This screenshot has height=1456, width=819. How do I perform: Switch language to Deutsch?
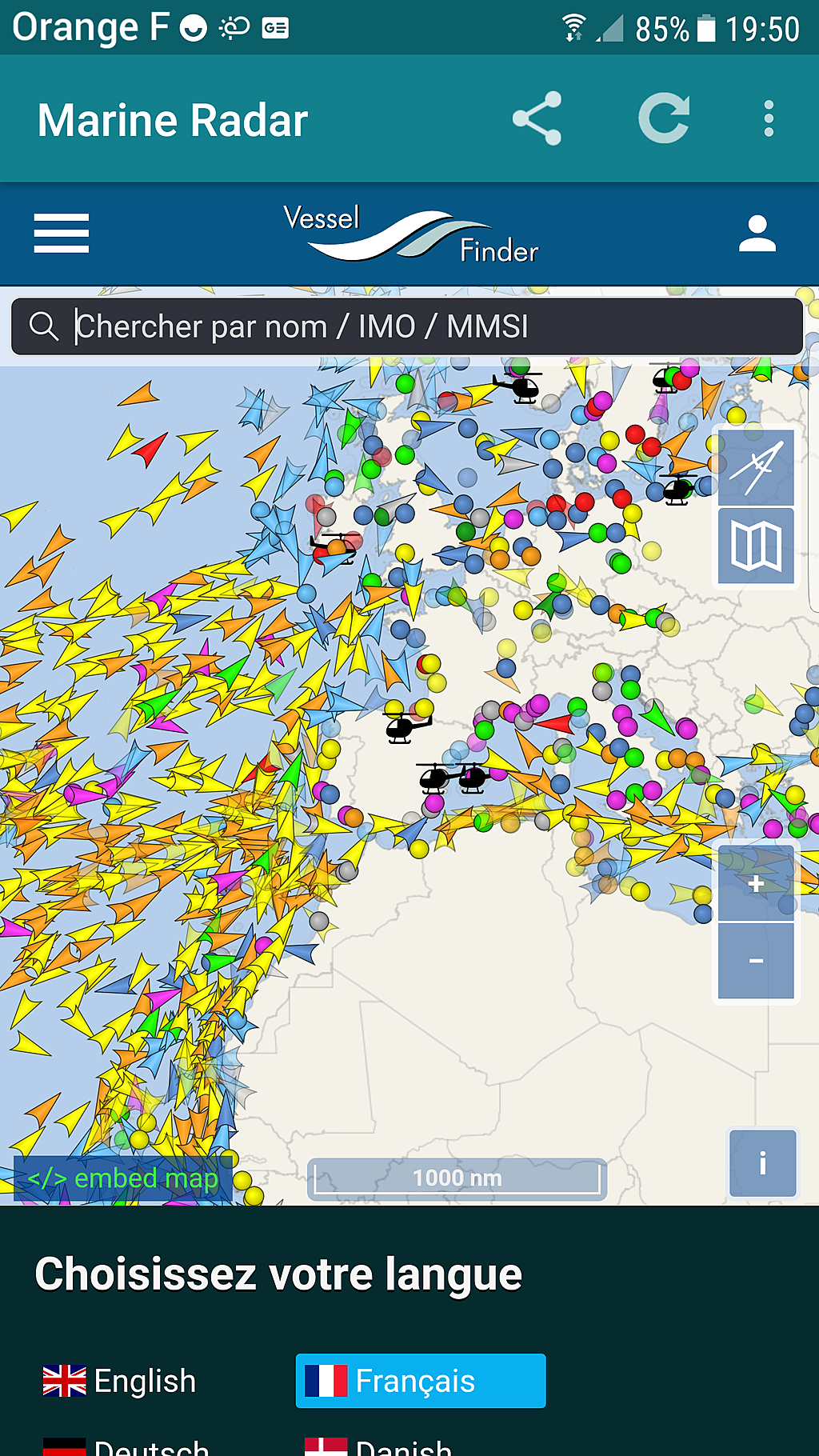(x=126, y=1446)
